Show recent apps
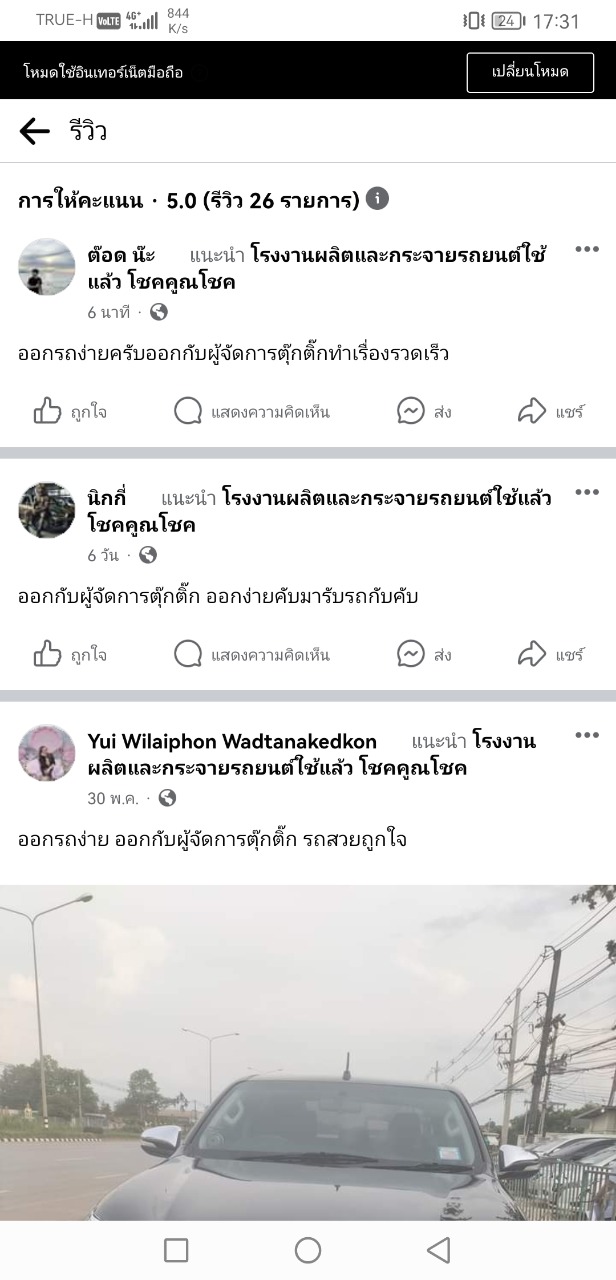 point(176,1250)
